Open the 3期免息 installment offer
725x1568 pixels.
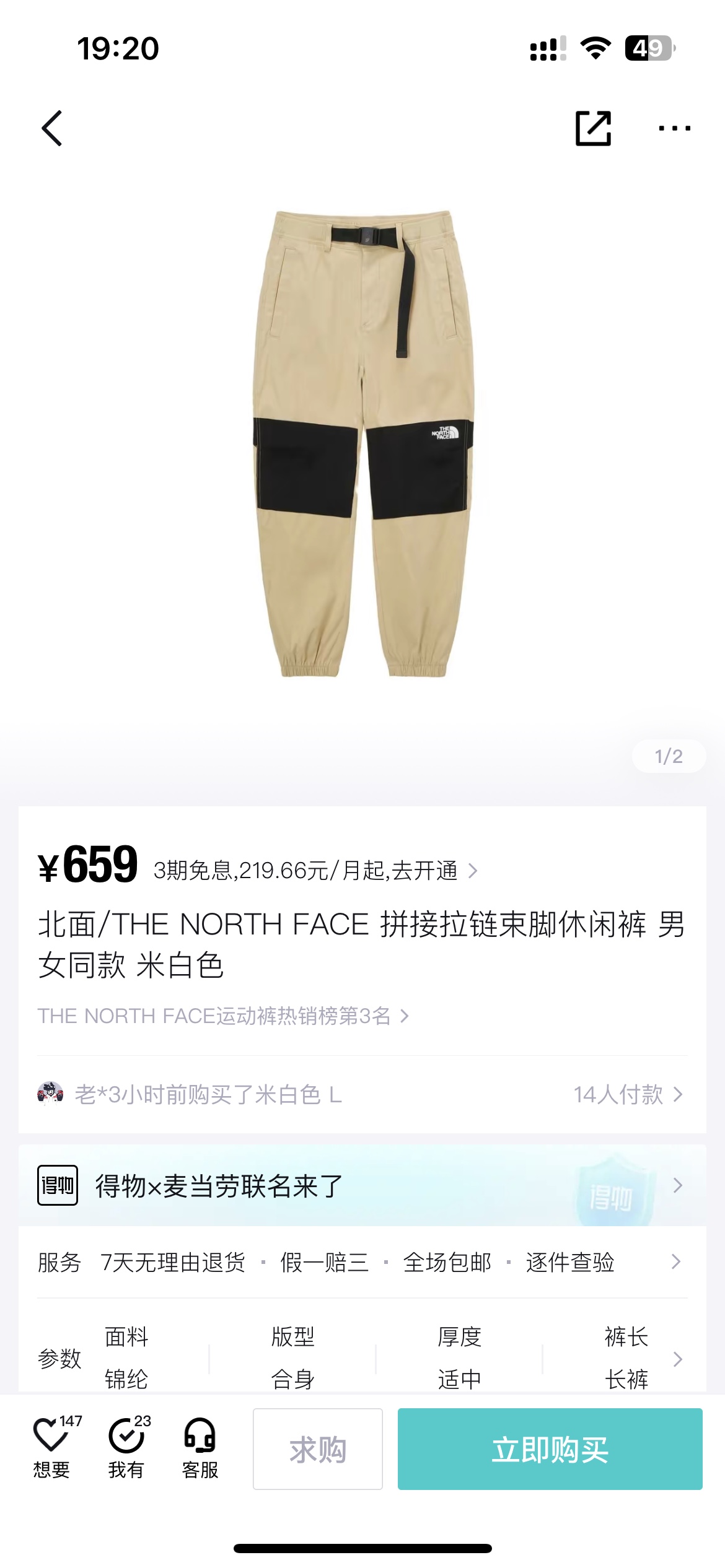pos(315,871)
